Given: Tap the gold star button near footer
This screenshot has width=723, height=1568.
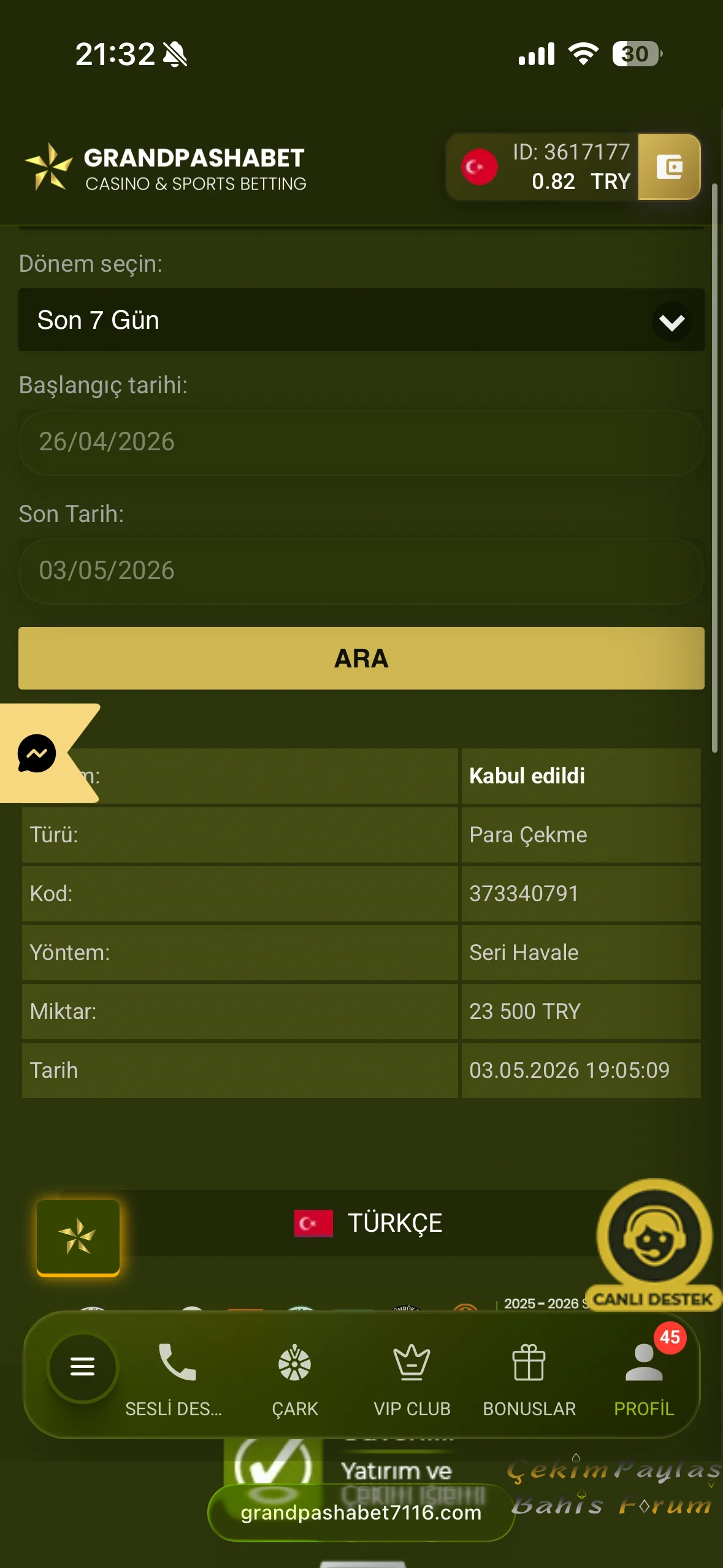Looking at the screenshot, I should click(78, 1237).
